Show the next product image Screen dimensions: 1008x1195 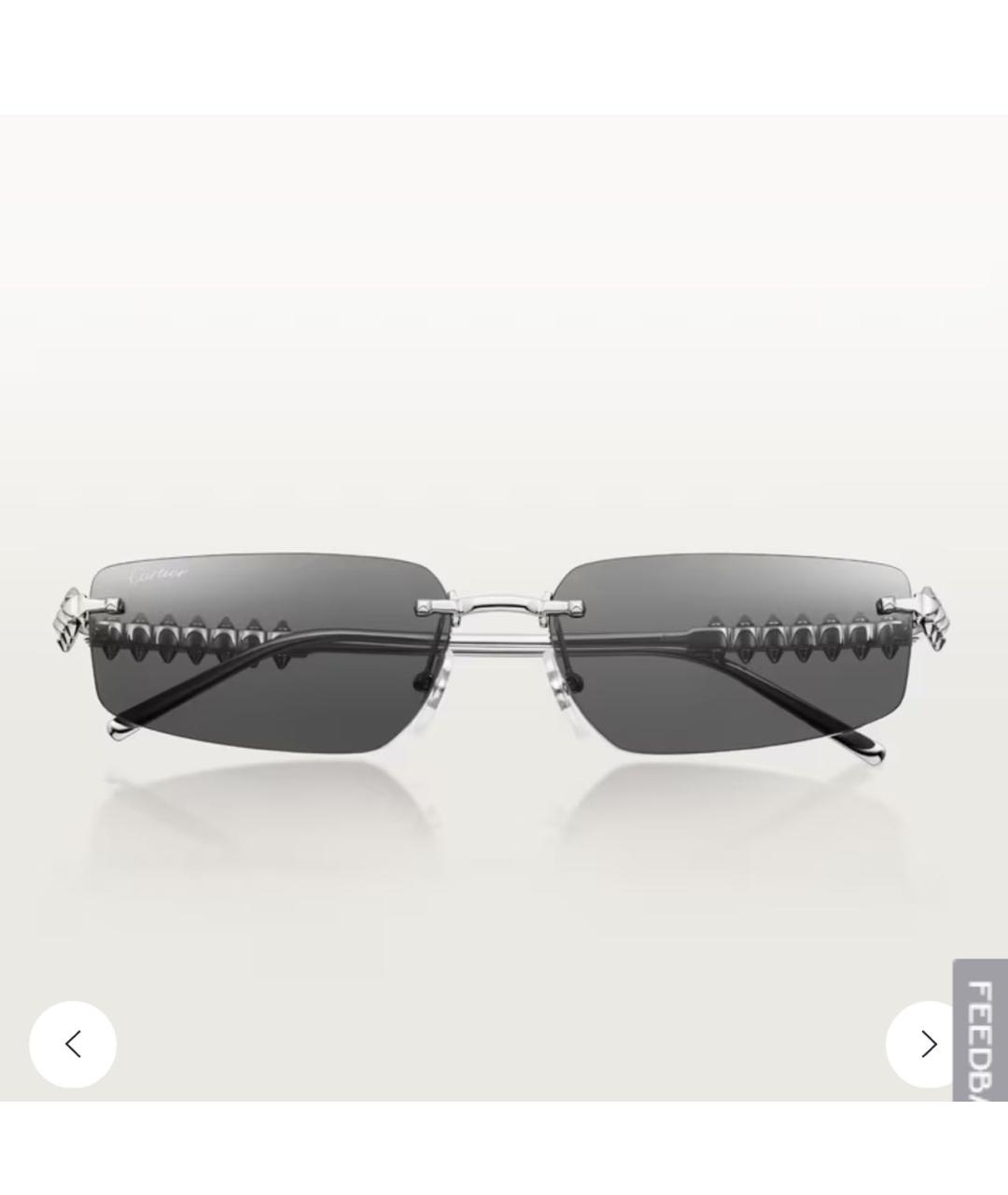tap(926, 1044)
